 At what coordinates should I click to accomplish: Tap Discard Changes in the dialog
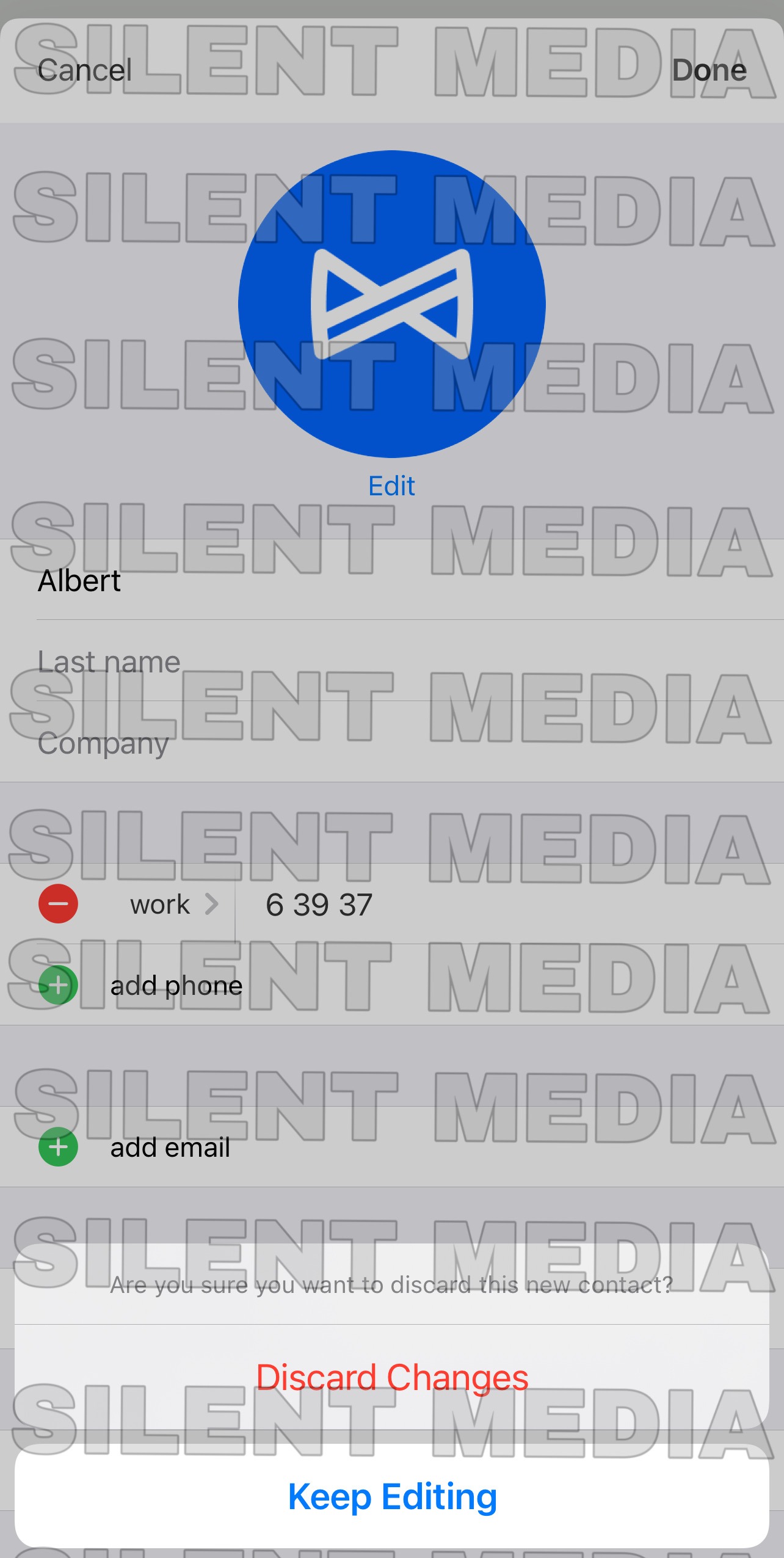click(x=392, y=1377)
